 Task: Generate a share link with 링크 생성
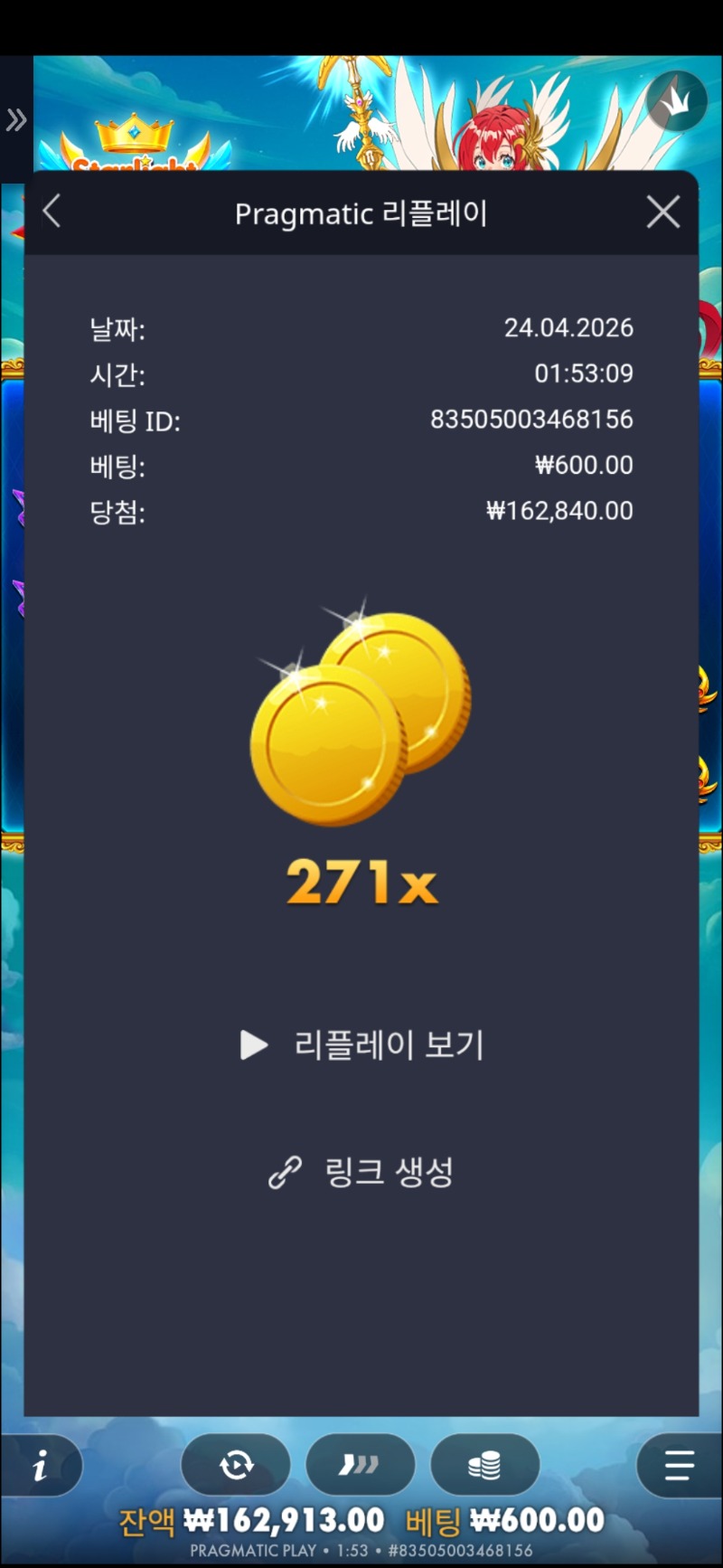361,1172
